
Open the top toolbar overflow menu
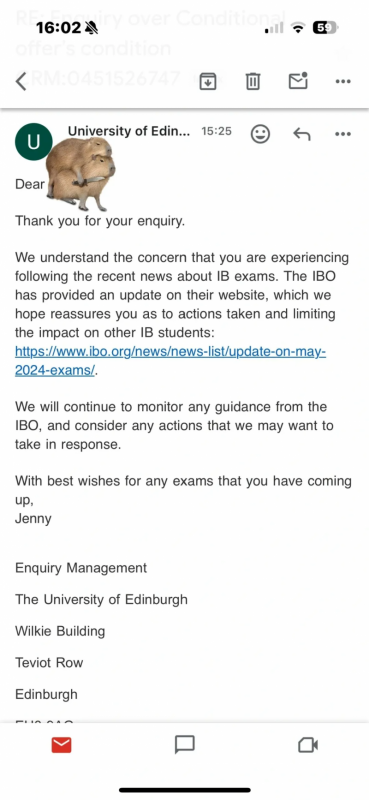tap(342, 81)
